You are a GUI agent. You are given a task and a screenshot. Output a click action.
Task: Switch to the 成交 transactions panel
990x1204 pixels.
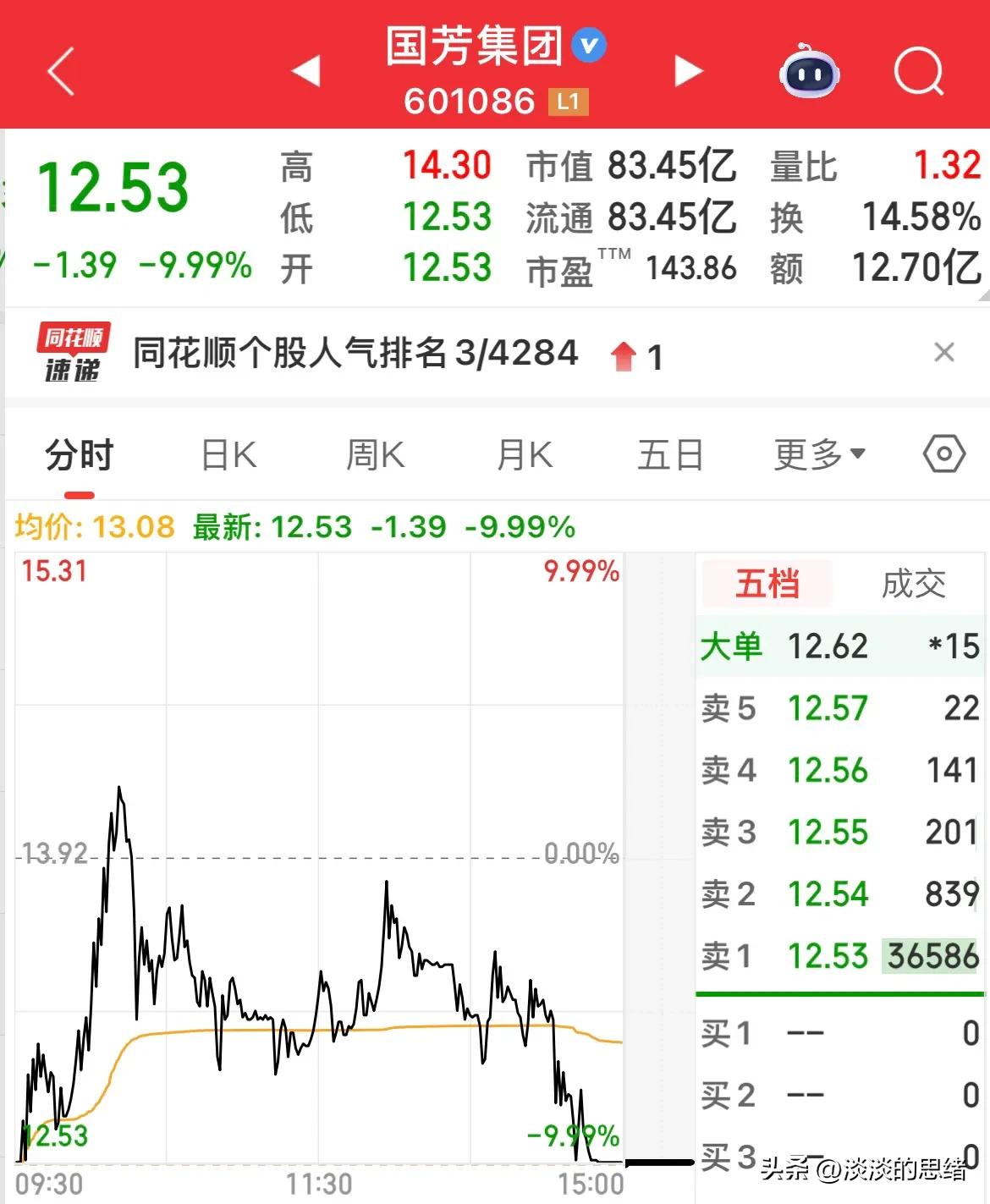coord(913,583)
